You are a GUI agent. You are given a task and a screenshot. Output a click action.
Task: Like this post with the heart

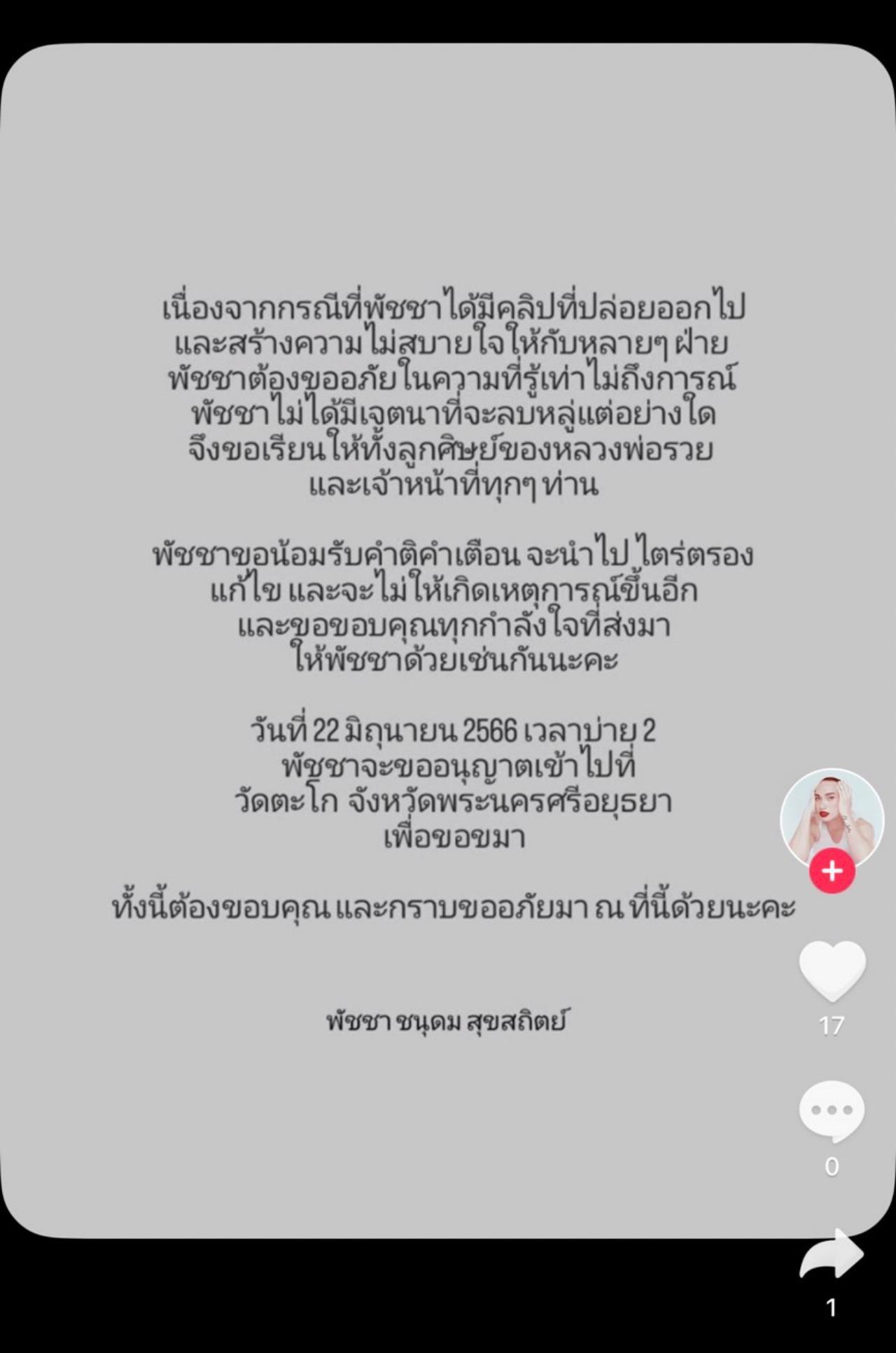[x=832, y=970]
